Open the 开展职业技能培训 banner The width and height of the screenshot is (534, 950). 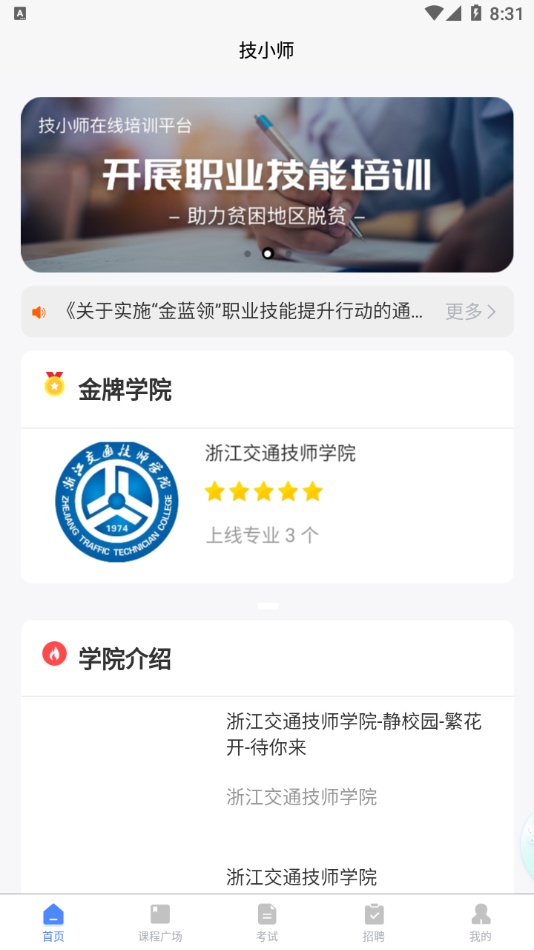pos(267,185)
